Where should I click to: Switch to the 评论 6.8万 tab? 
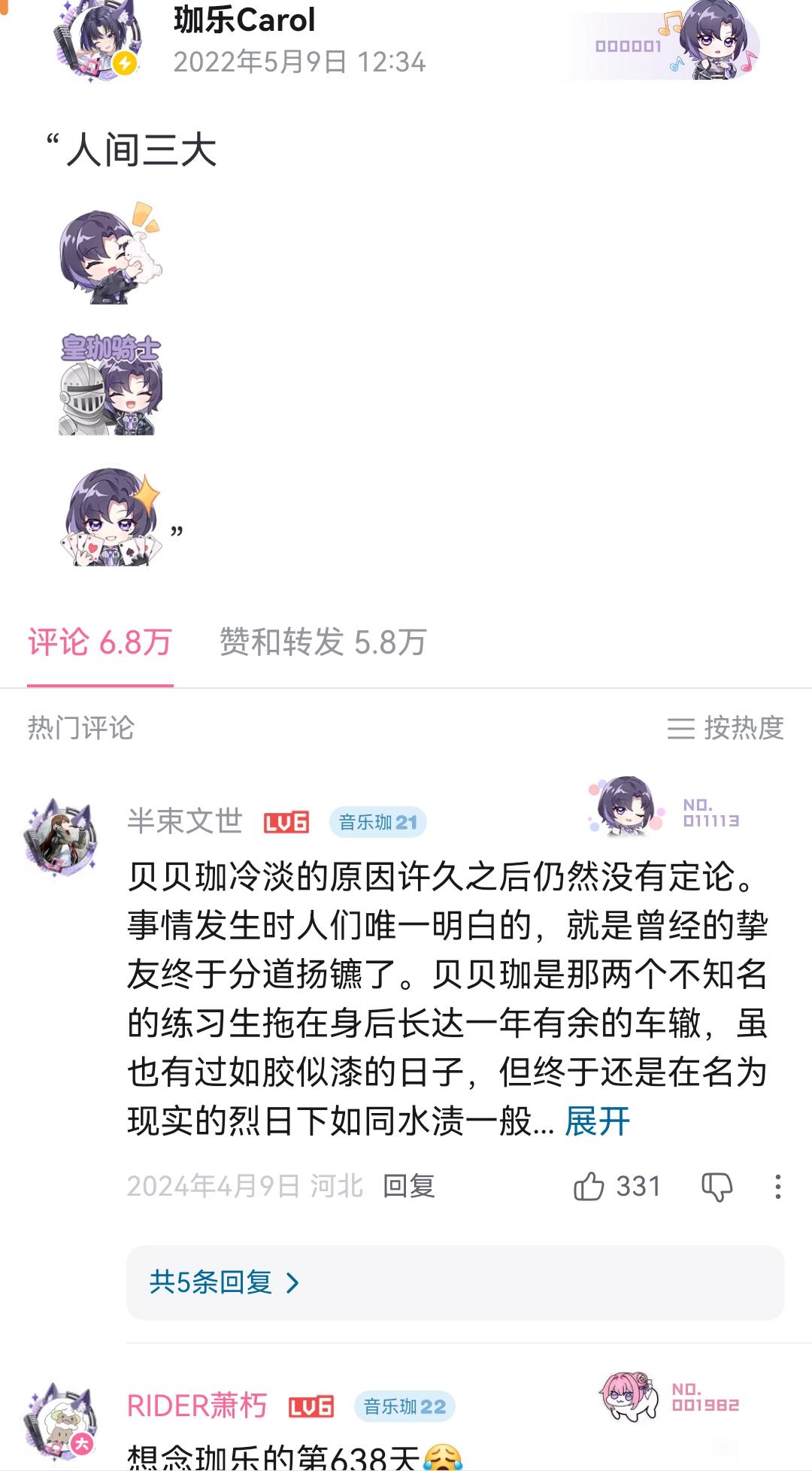click(100, 643)
